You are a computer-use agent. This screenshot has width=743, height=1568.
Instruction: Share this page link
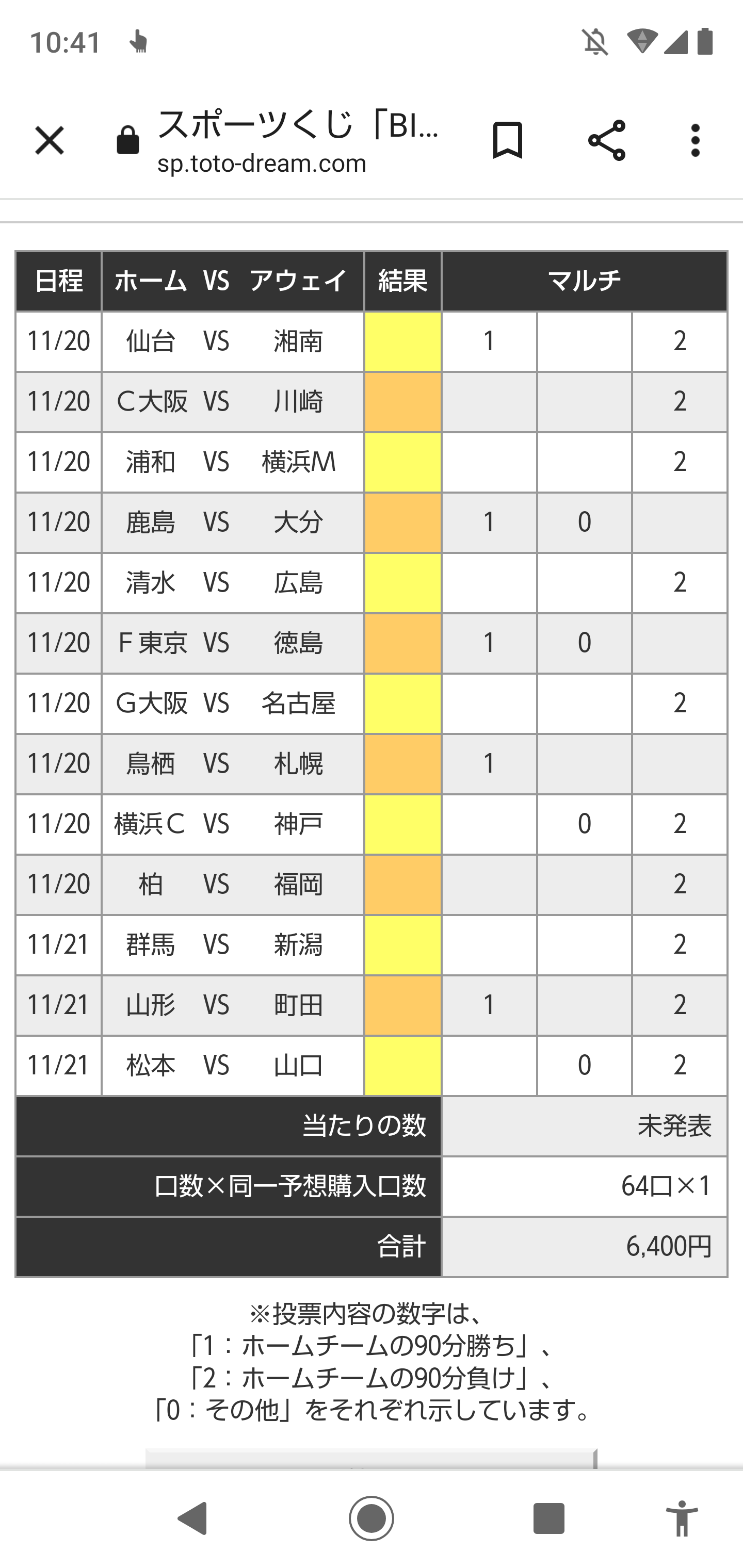pyautogui.click(x=607, y=141)
